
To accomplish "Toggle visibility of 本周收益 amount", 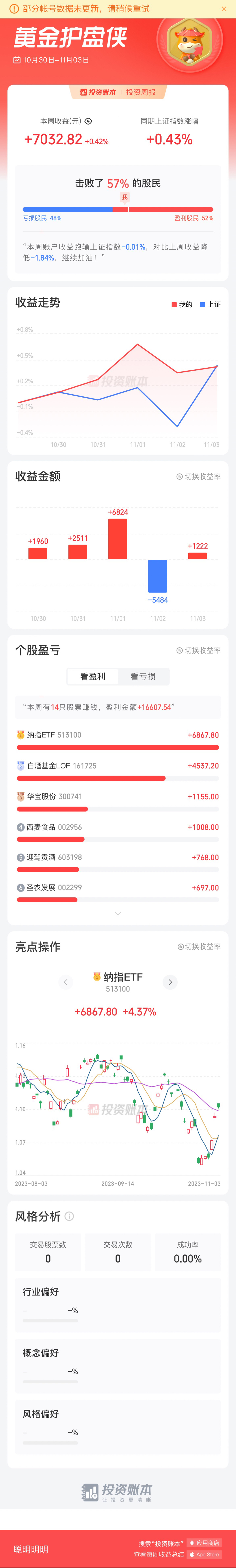I will 89,121.
